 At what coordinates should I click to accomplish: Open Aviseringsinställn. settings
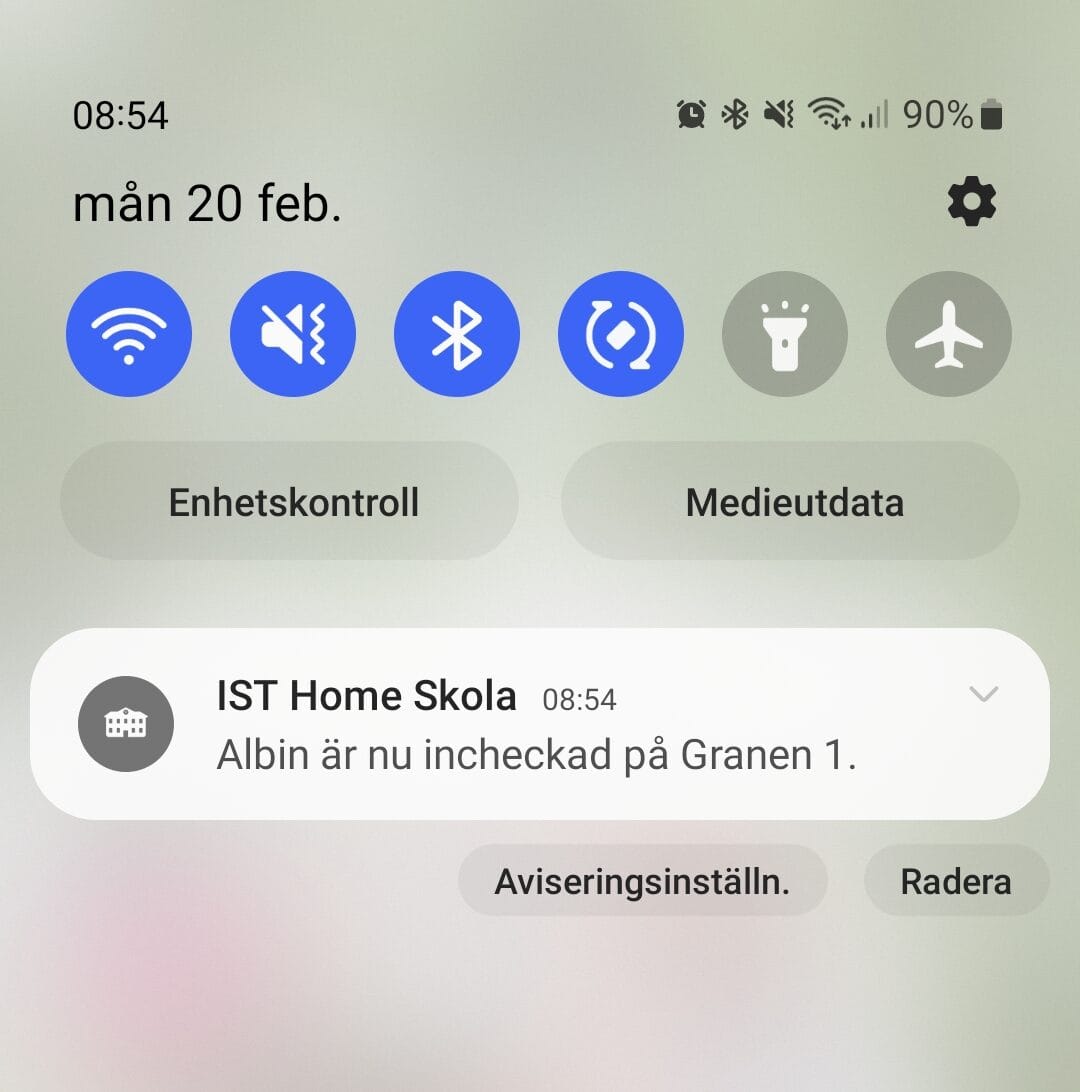pos(642,881)
